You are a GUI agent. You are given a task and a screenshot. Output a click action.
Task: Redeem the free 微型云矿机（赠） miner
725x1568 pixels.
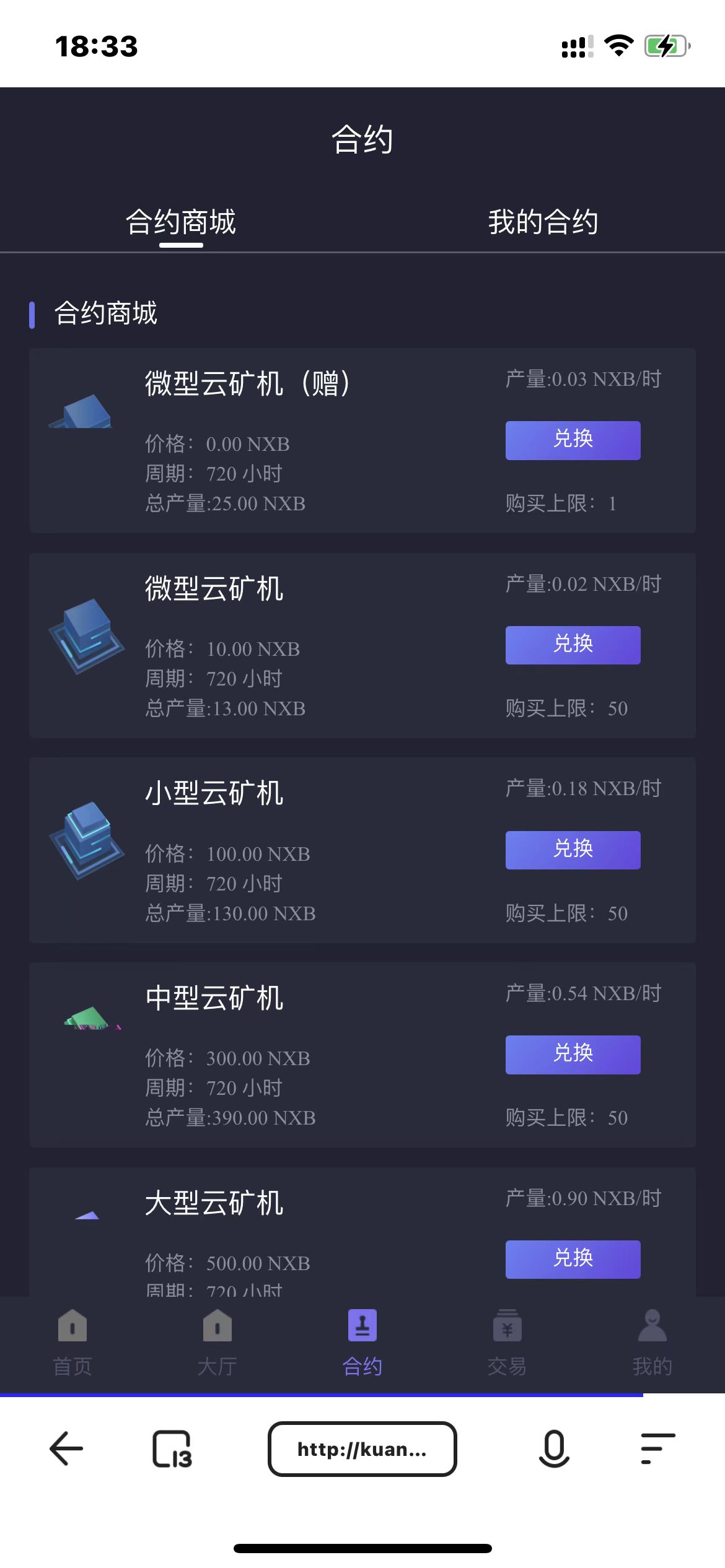(573, 440)
